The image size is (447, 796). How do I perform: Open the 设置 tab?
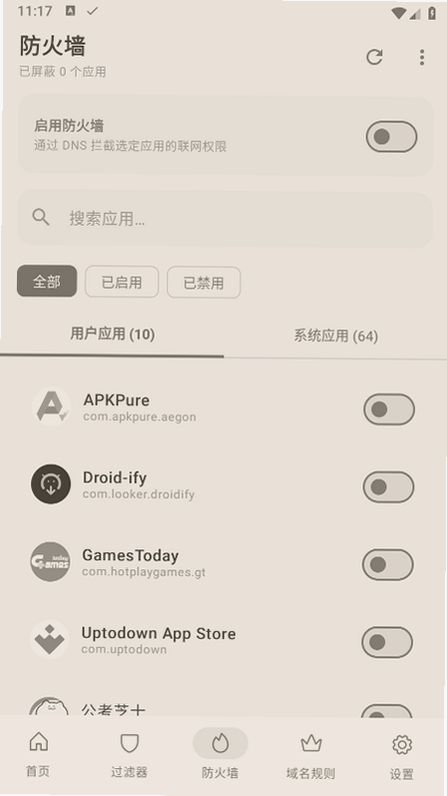(402, 757)
